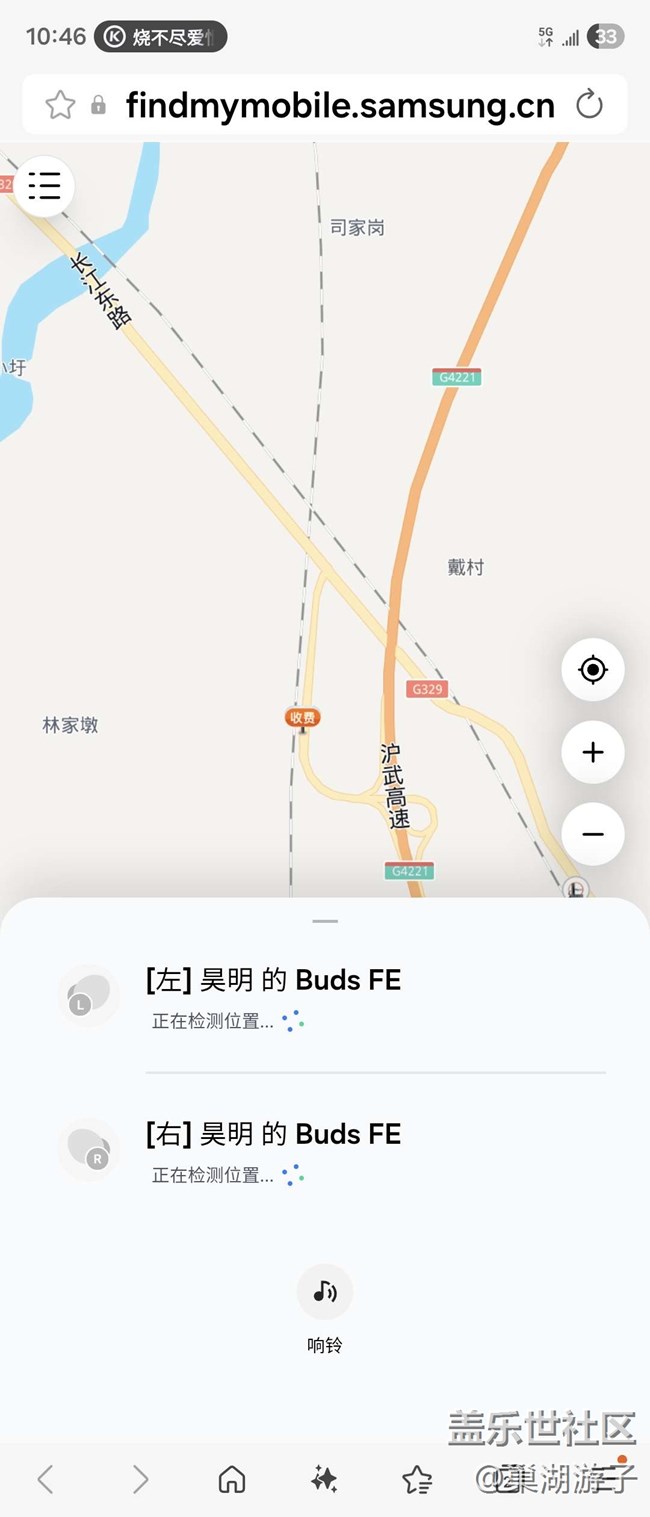Zoom out on the map
This screenshot has width=650, height=1517.
click(x=593, y=834)
